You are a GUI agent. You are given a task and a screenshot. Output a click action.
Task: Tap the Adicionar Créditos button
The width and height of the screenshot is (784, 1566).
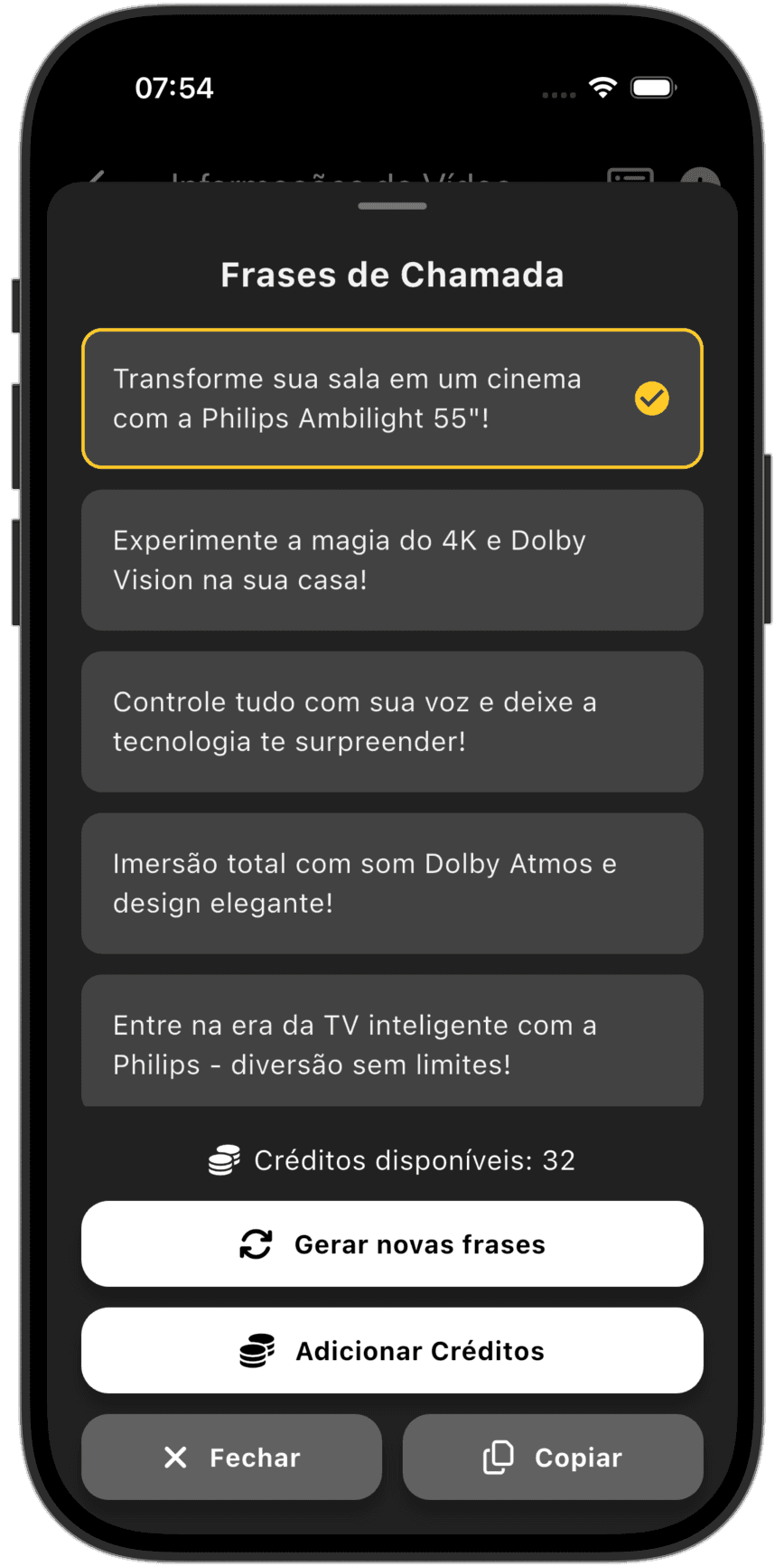tap(392, 1350)
